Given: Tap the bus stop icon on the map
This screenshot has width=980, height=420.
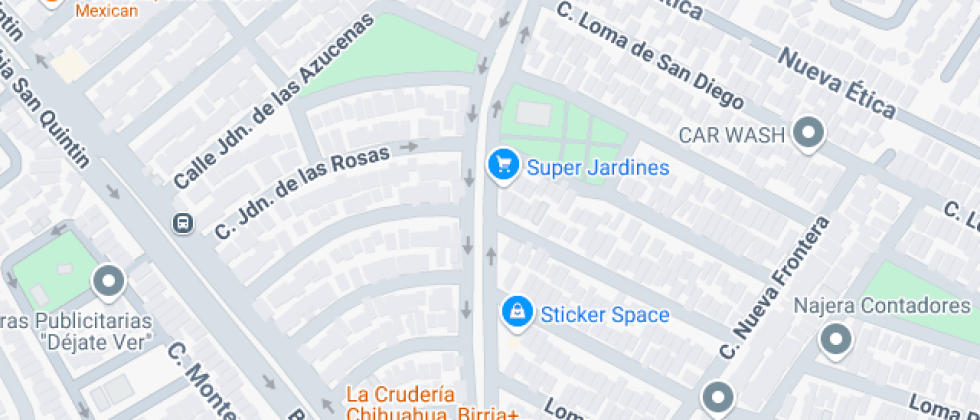Looking at the screenshot, I should pyautogui.click(x=183, y=222).
